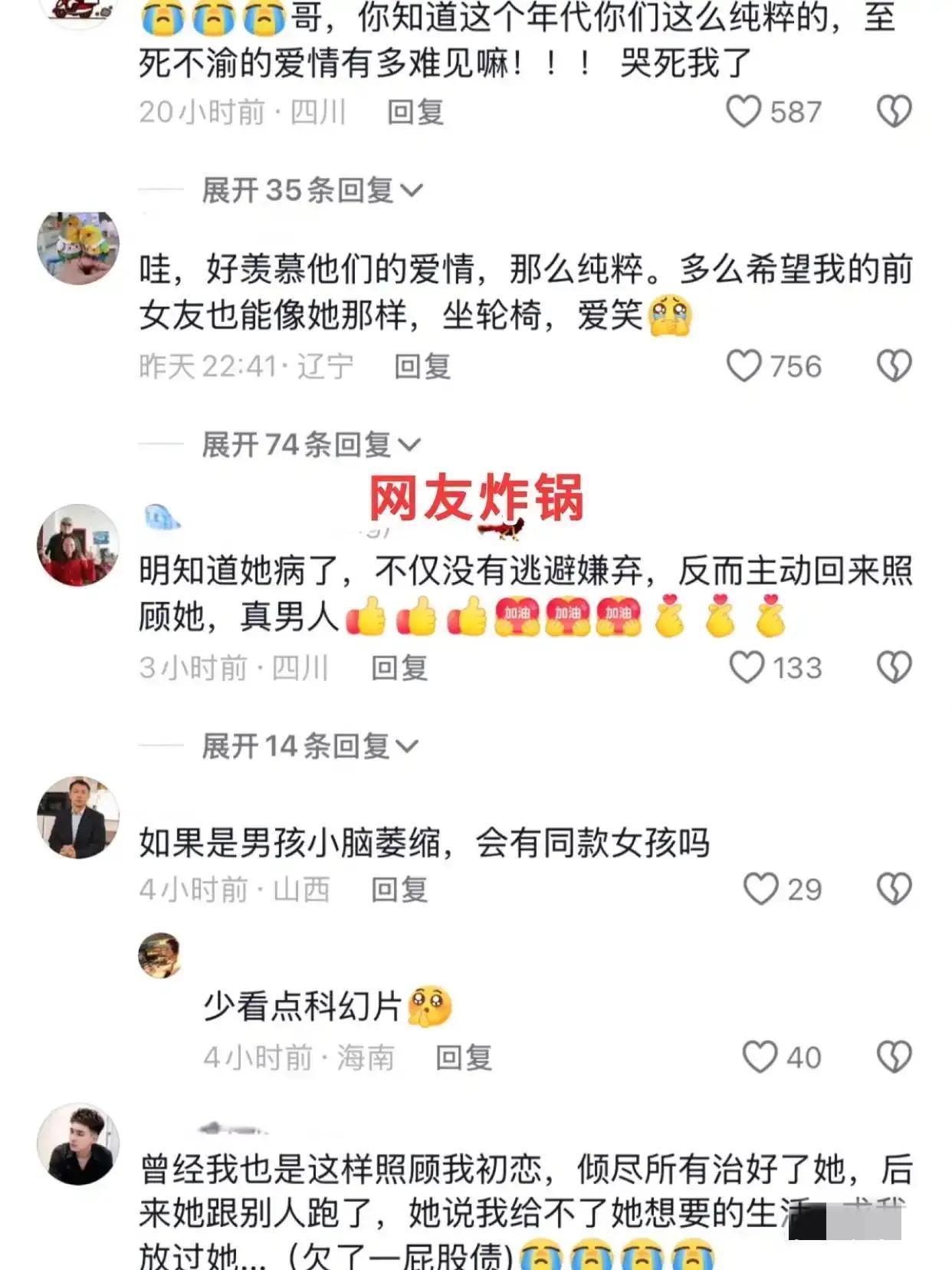Expand the 14 replies
Image resolution: width=952 pixels, height=1270 pixels.
click(310, 745)
